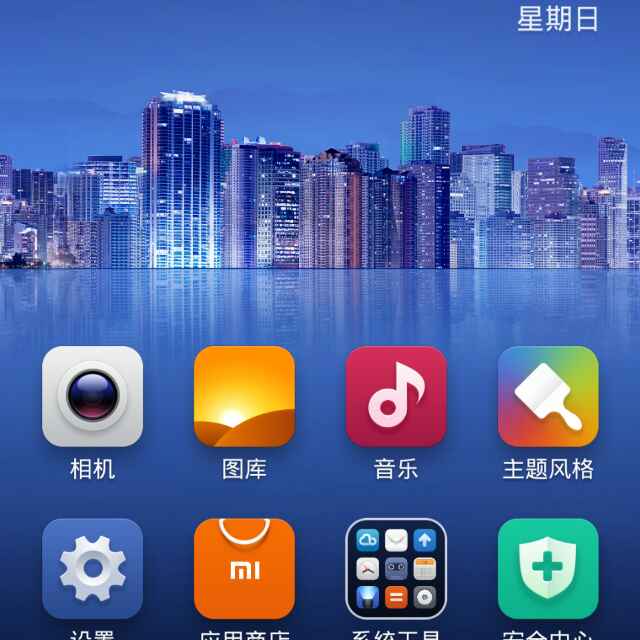Open the 系统工具 folder
Image resolution: width=640 pixels, height=640 pixels.
coord(396,568)
